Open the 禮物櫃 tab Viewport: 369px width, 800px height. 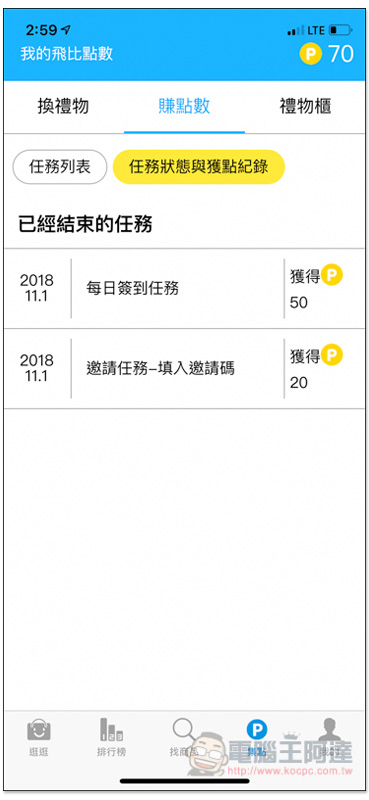pyautogui.click(x=305, y=107)
